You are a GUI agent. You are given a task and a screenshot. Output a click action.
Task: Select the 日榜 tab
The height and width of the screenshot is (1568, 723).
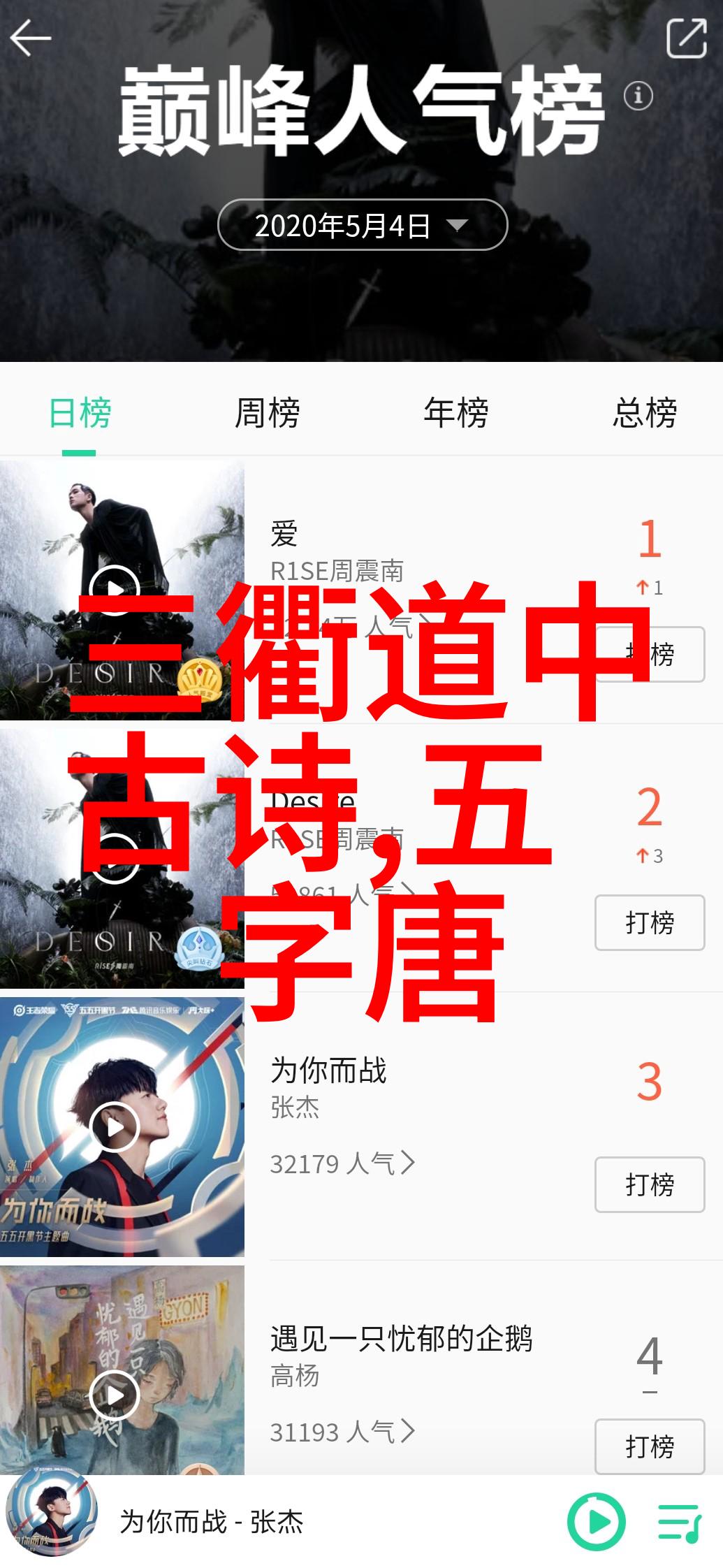(80, 412)
